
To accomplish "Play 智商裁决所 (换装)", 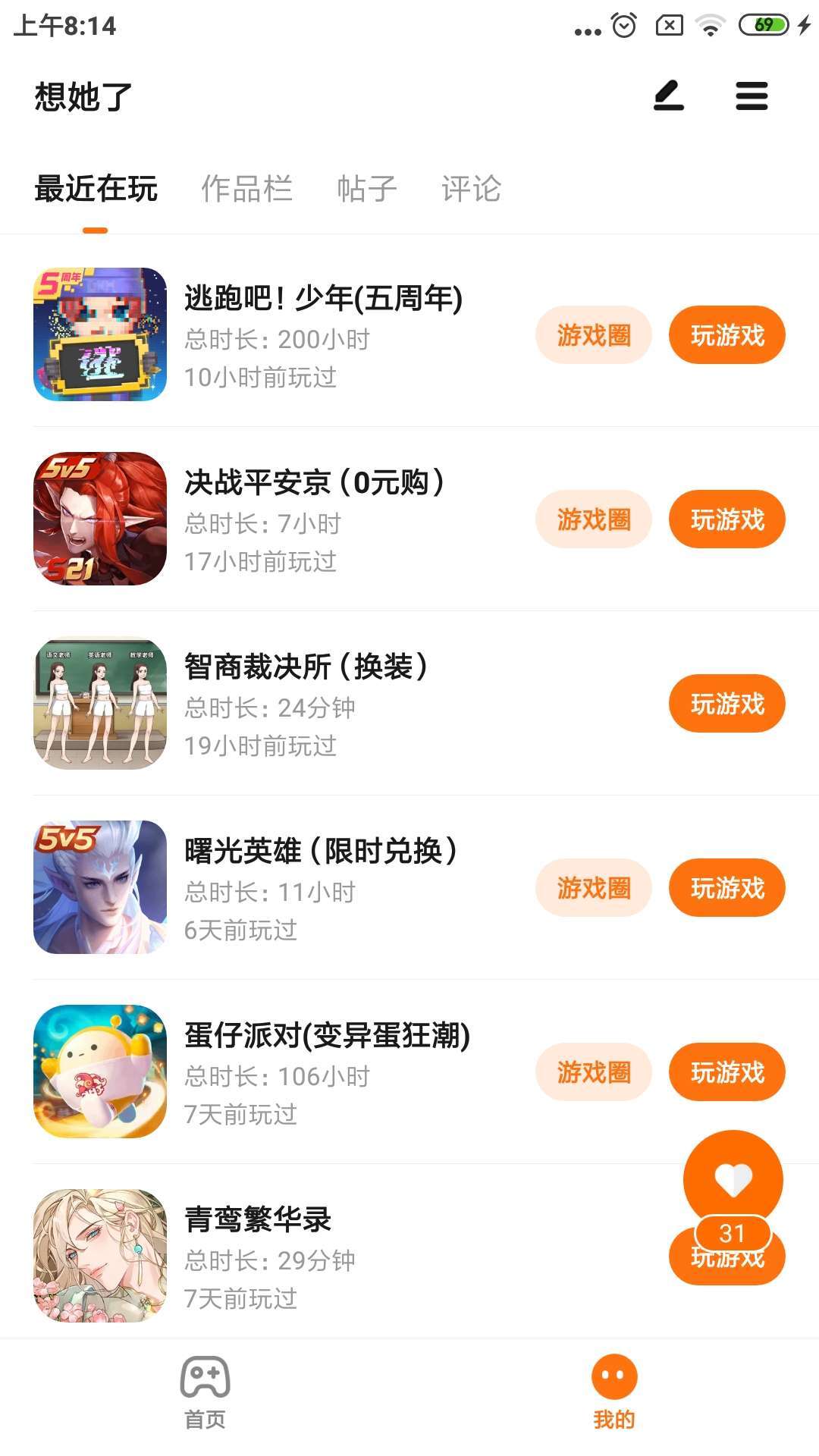I will tap(726, 704).
